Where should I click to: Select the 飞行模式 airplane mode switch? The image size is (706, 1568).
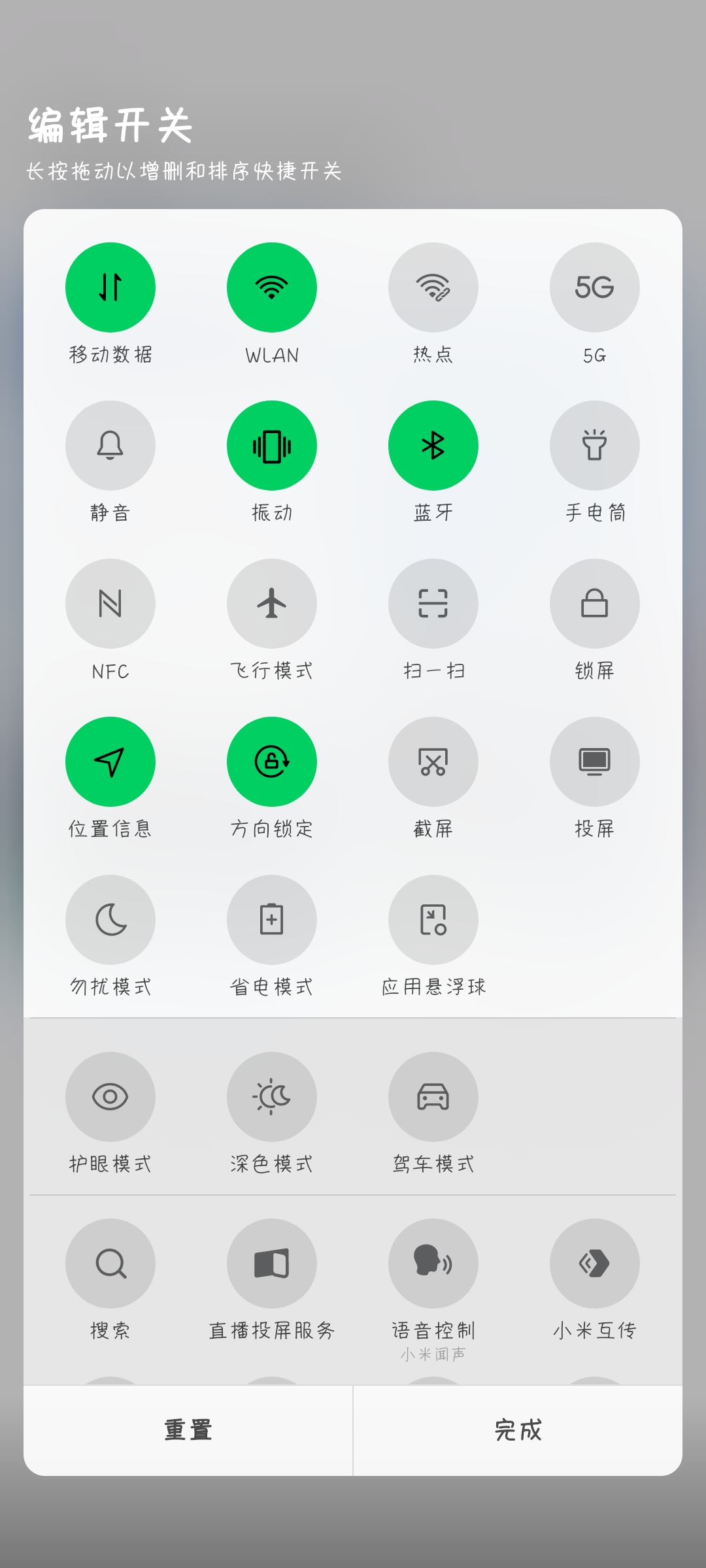272,604
